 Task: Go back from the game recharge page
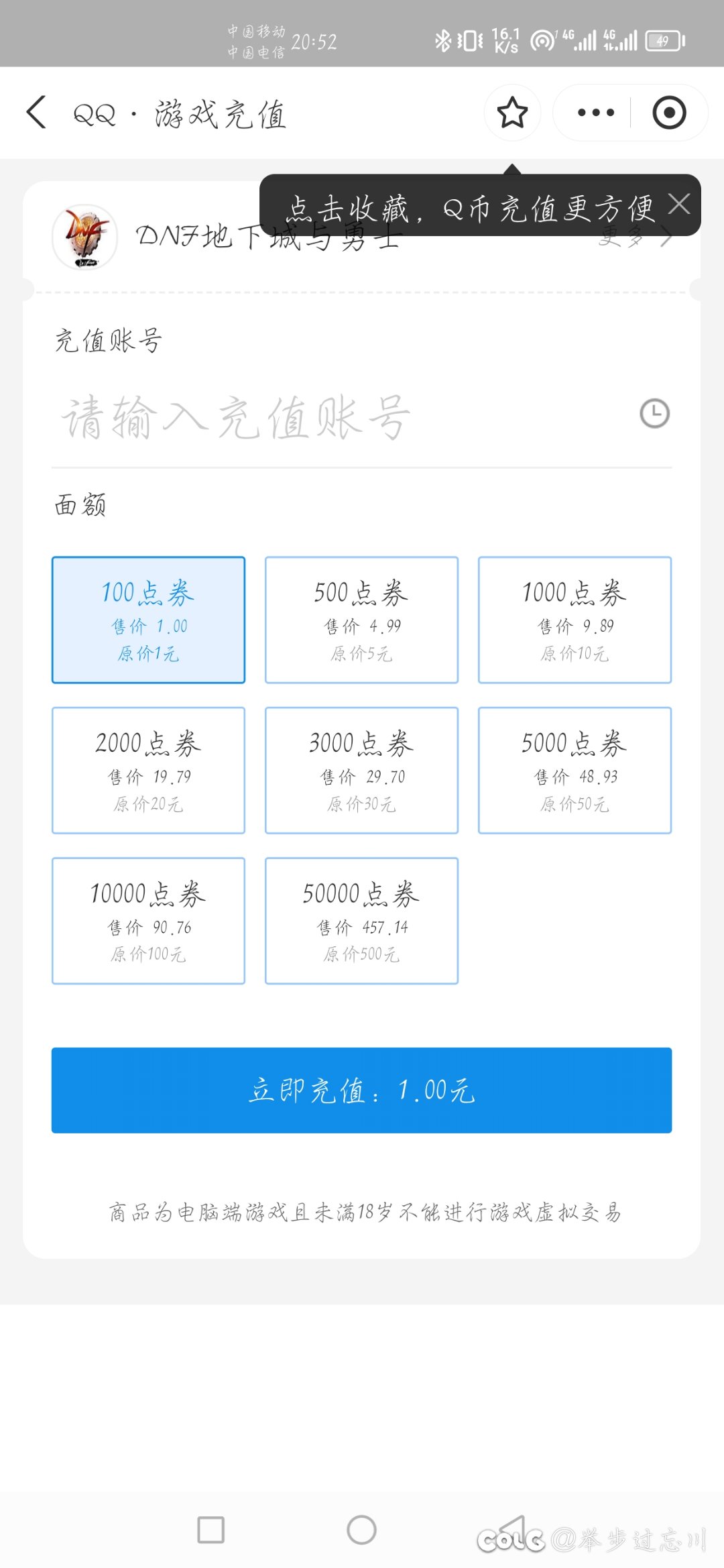point(36,112)
